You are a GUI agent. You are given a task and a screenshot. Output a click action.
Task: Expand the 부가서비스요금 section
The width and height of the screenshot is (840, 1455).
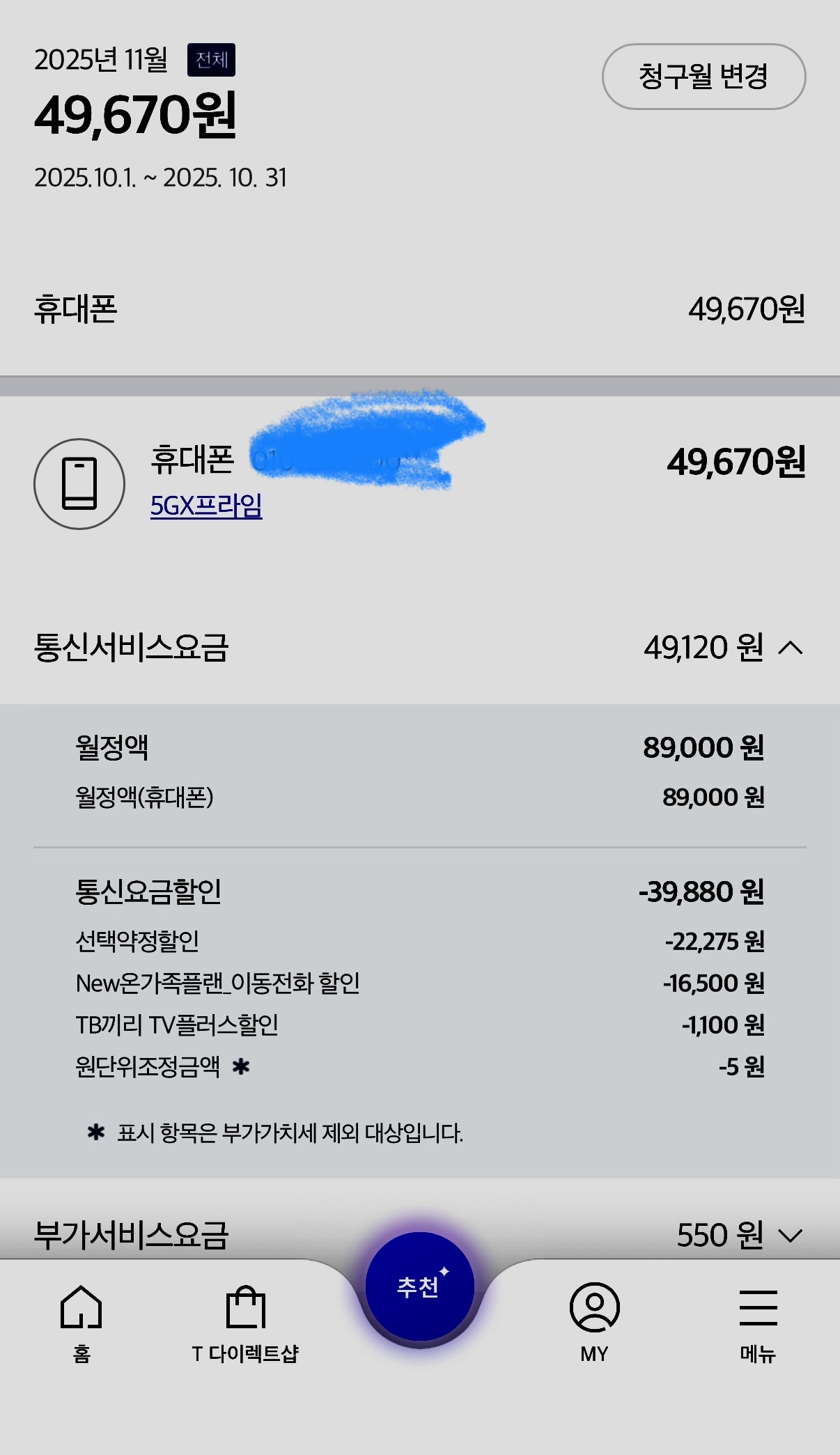coord(790,1236)
